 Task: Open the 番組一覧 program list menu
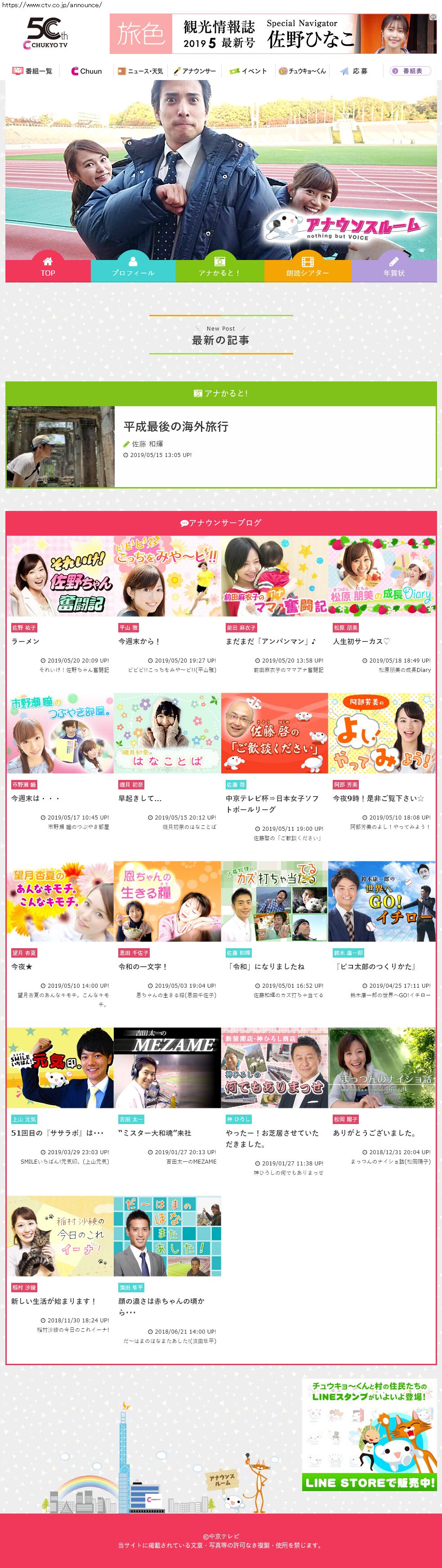pyautogui.click(x=32, y=71)
